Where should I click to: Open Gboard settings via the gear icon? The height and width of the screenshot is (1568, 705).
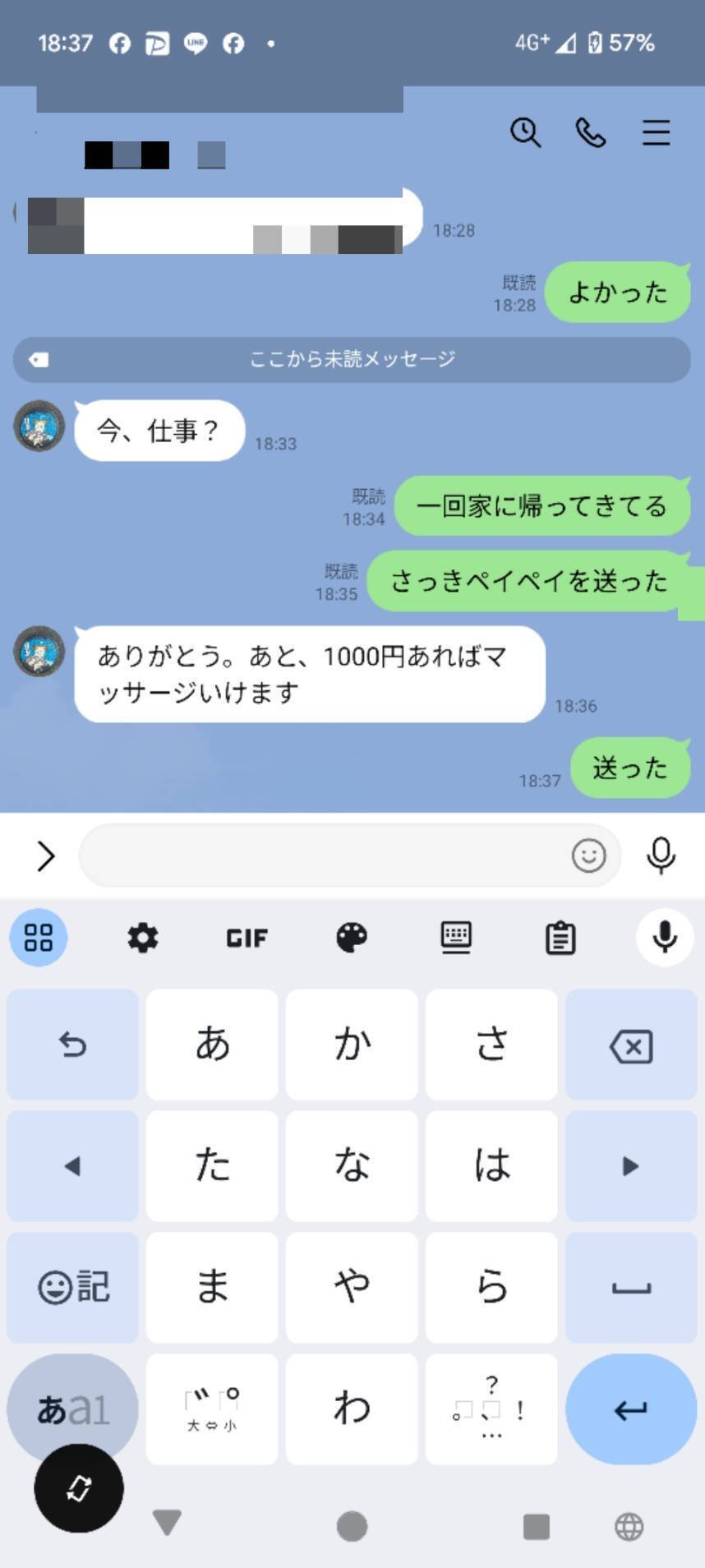pyautogui.click(x=143, y=937)
